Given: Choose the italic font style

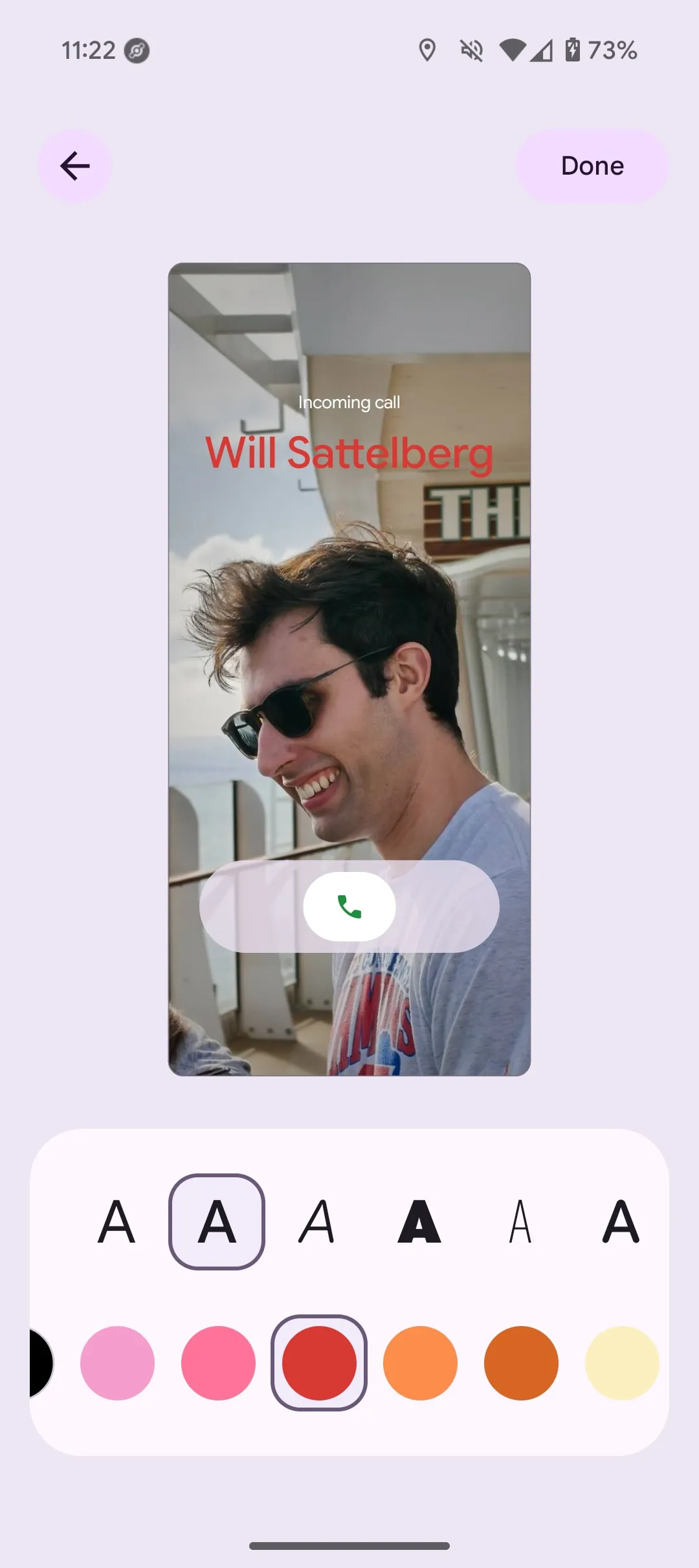Looking at the screenshot, I should [x=317, y=1221].
